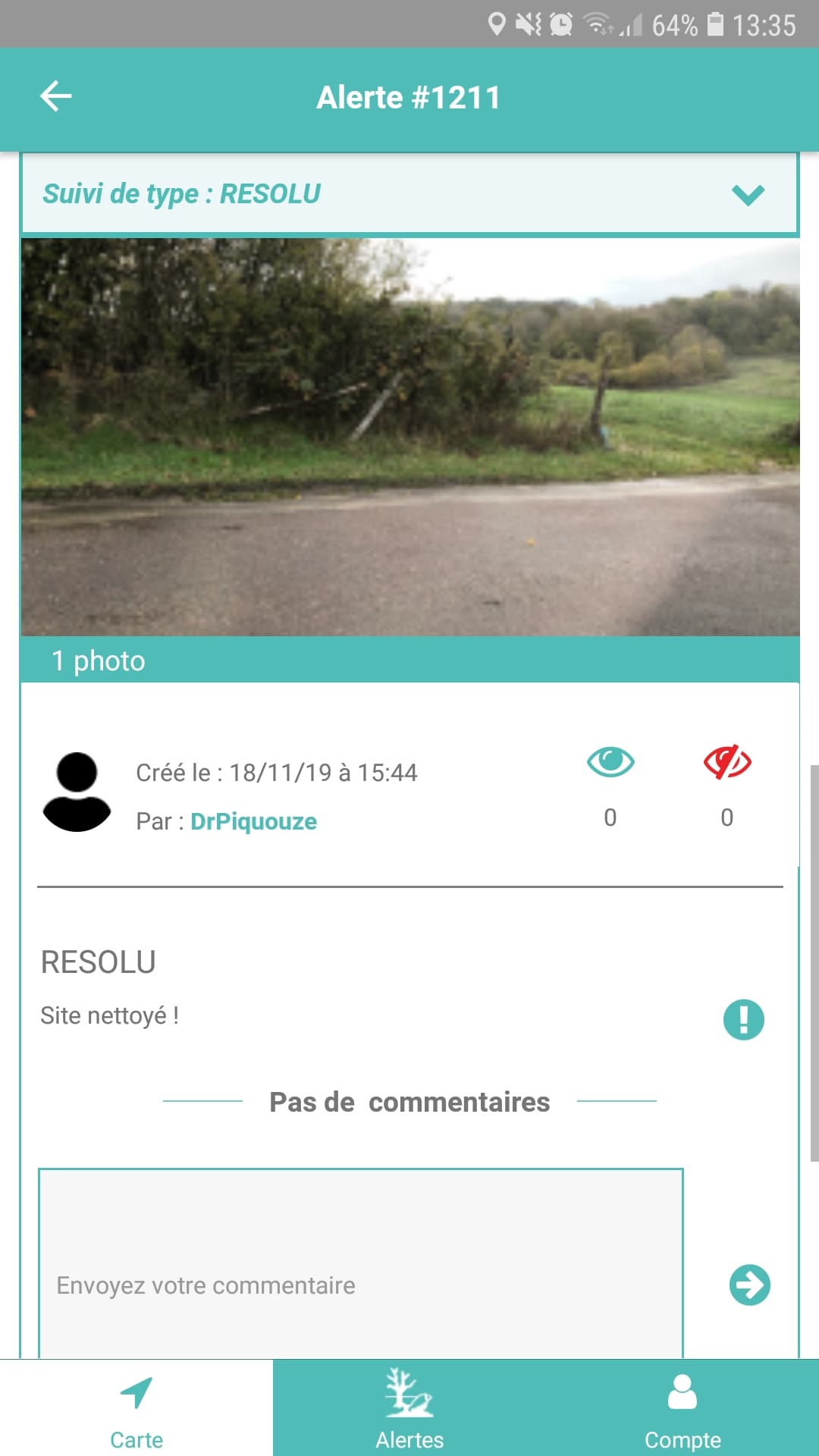Open DrPiquouze's profile link

253,821
